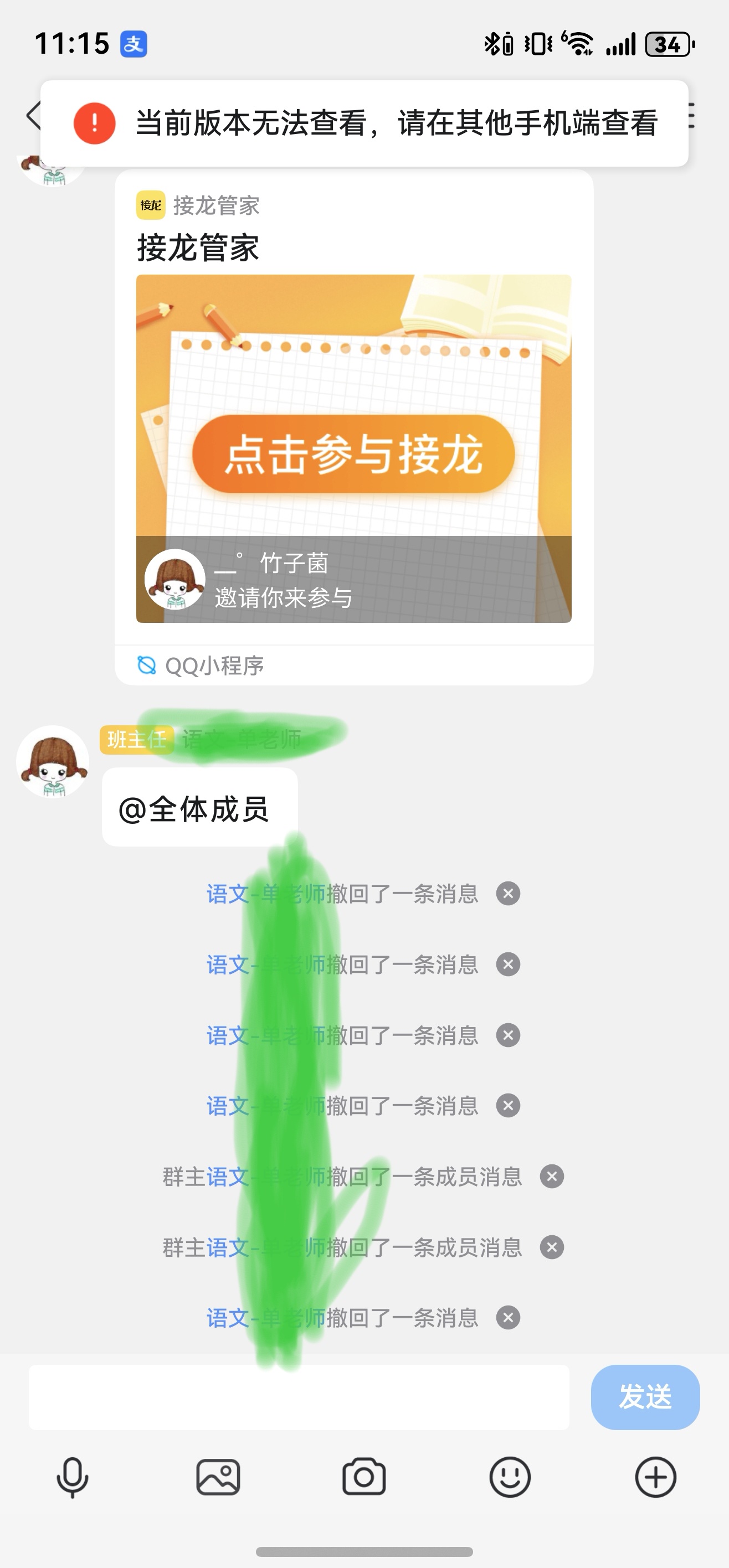Go back from the chat

32,115
